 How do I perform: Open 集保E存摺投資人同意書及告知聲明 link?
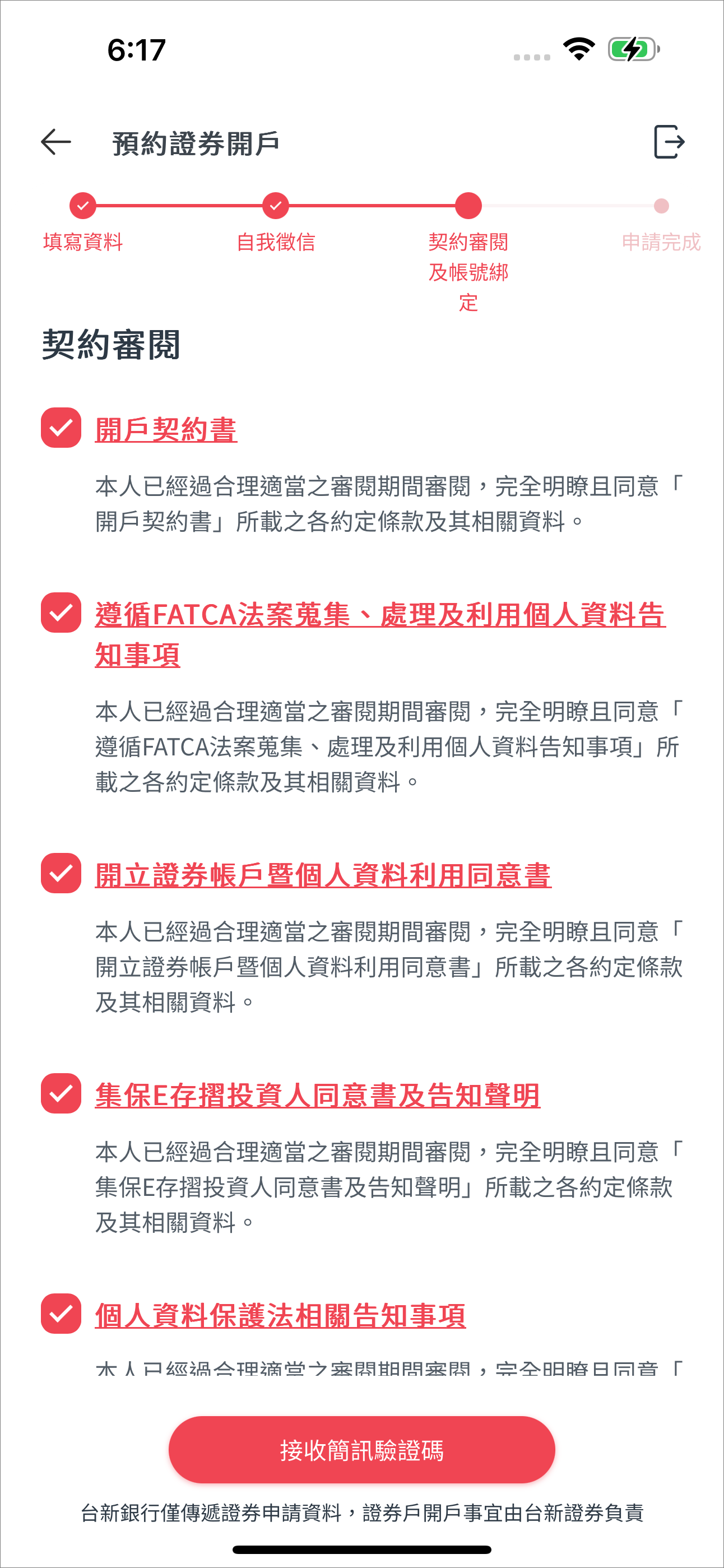pyautogui.click(x=317, y=1095)
